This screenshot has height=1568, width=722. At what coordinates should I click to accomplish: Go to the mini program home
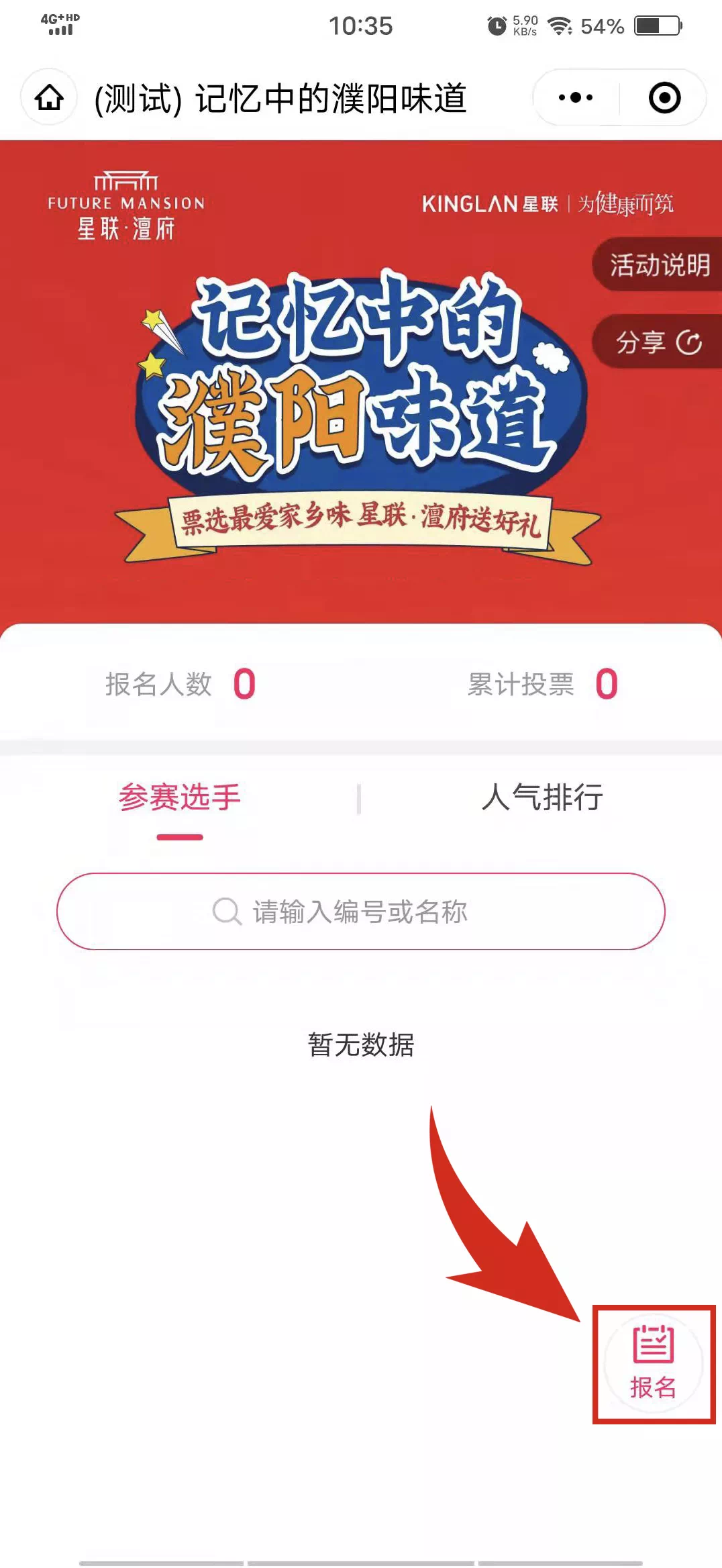click(49, 98)
